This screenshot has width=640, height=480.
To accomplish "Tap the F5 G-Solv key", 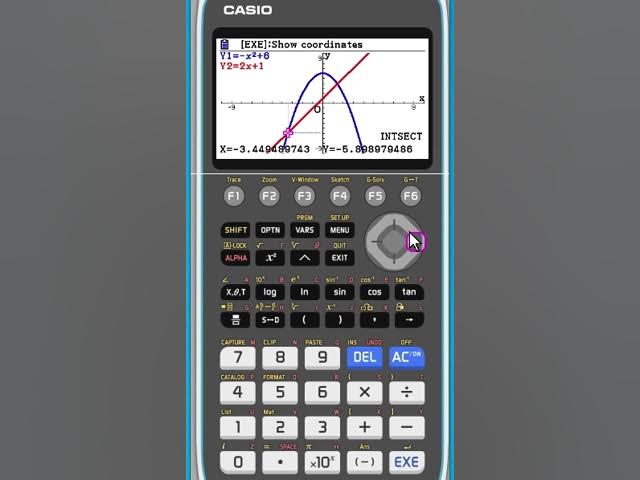I will click(375, 197).
